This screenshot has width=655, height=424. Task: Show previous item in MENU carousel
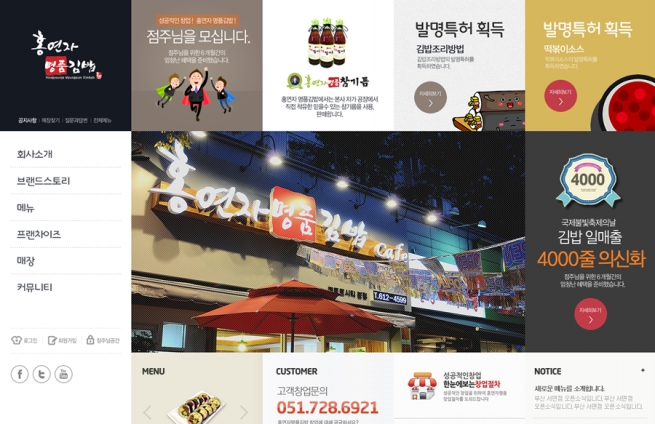[x=147, y=411]
